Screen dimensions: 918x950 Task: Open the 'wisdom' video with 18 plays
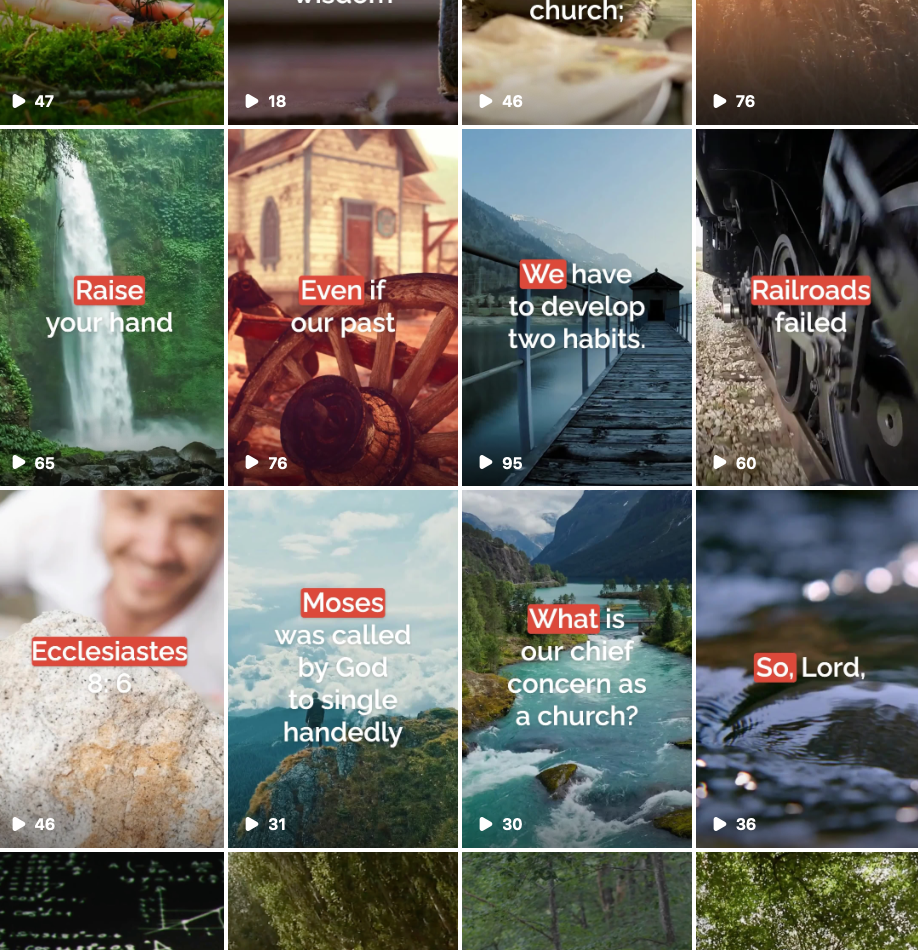343,60
